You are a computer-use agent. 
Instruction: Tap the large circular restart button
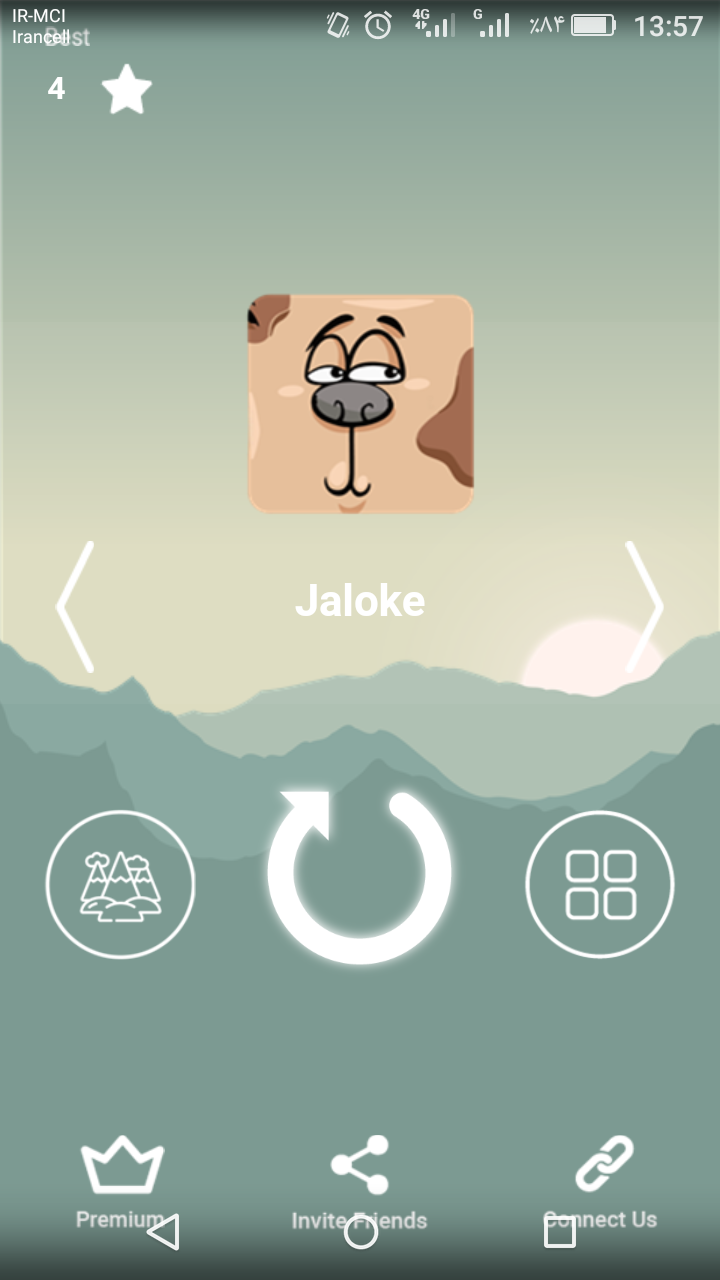click(x=359, y=877)
